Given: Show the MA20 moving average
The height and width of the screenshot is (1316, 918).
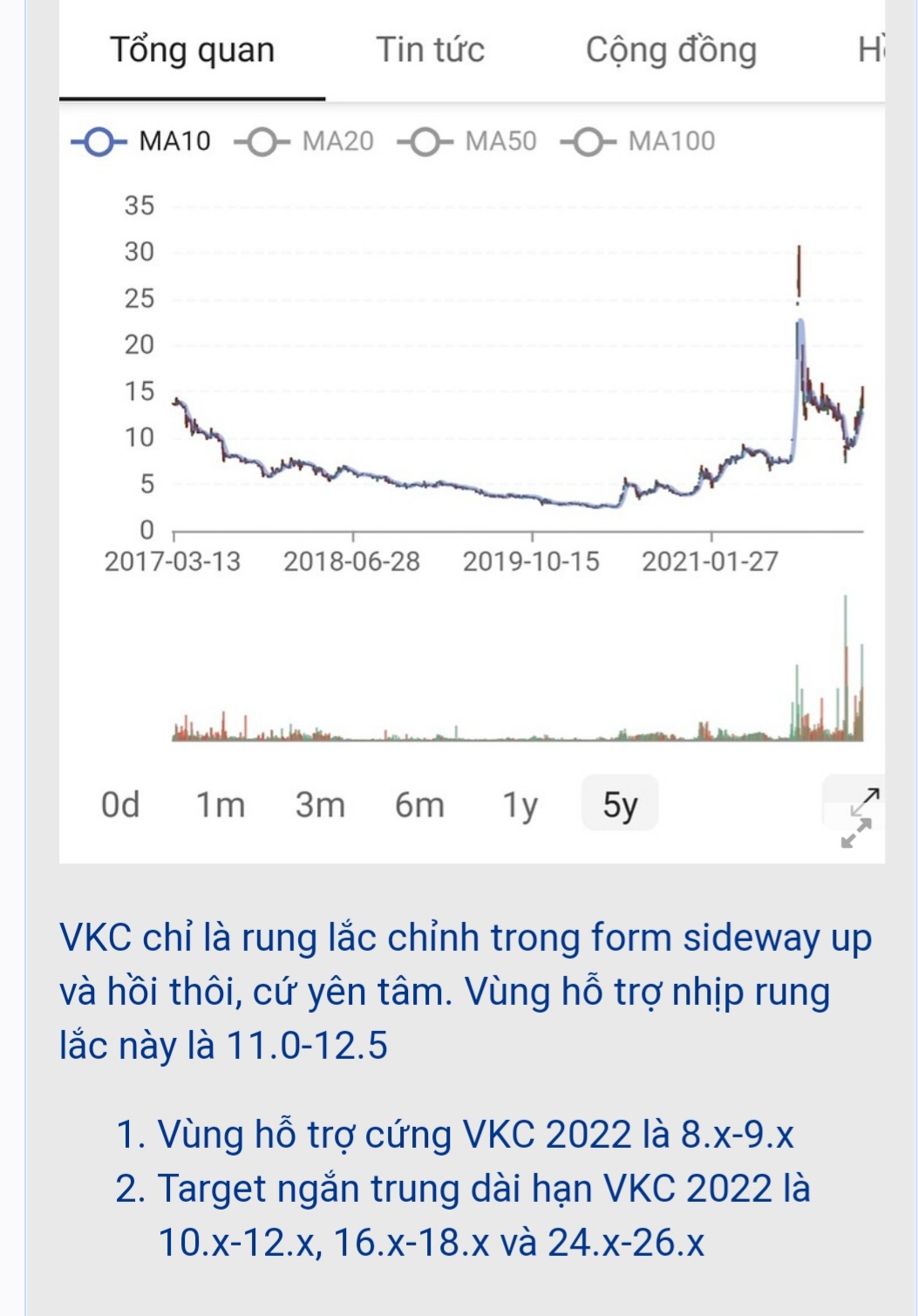Looking at the screenshot, I should coord(304,141).
